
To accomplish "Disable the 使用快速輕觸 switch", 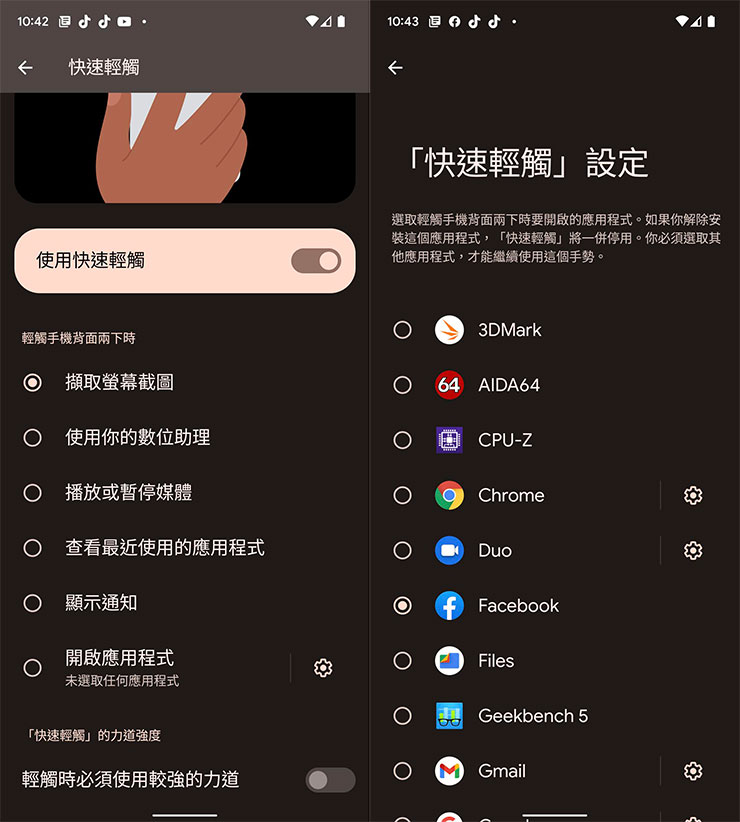I will pos(316,260).
